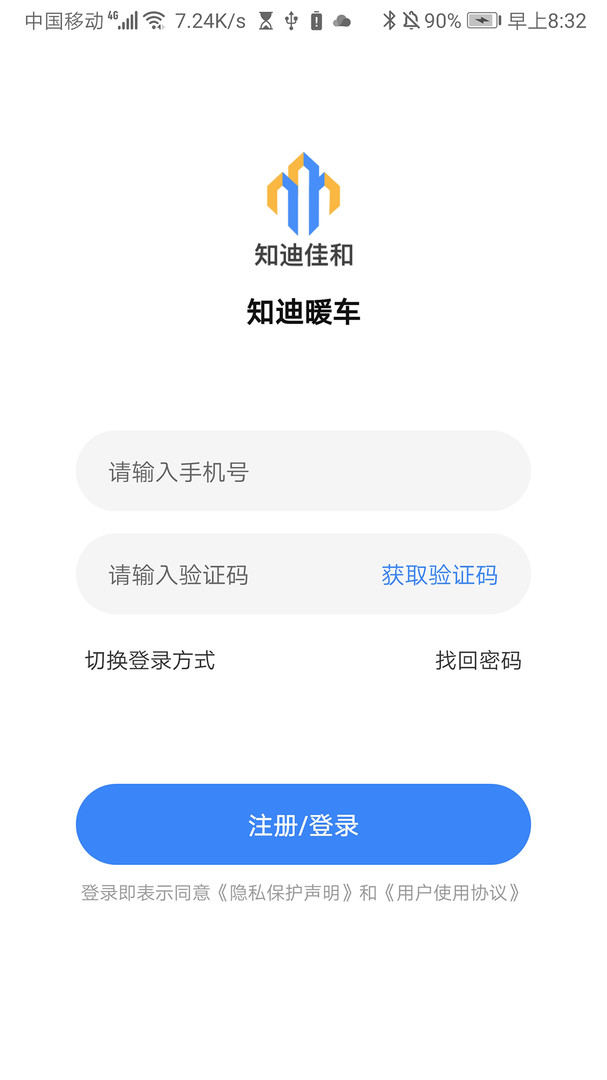This screenshot has height=1080, width=607.
Task: Focus the verification code field 请输入验证码
Action: [227, 574]
